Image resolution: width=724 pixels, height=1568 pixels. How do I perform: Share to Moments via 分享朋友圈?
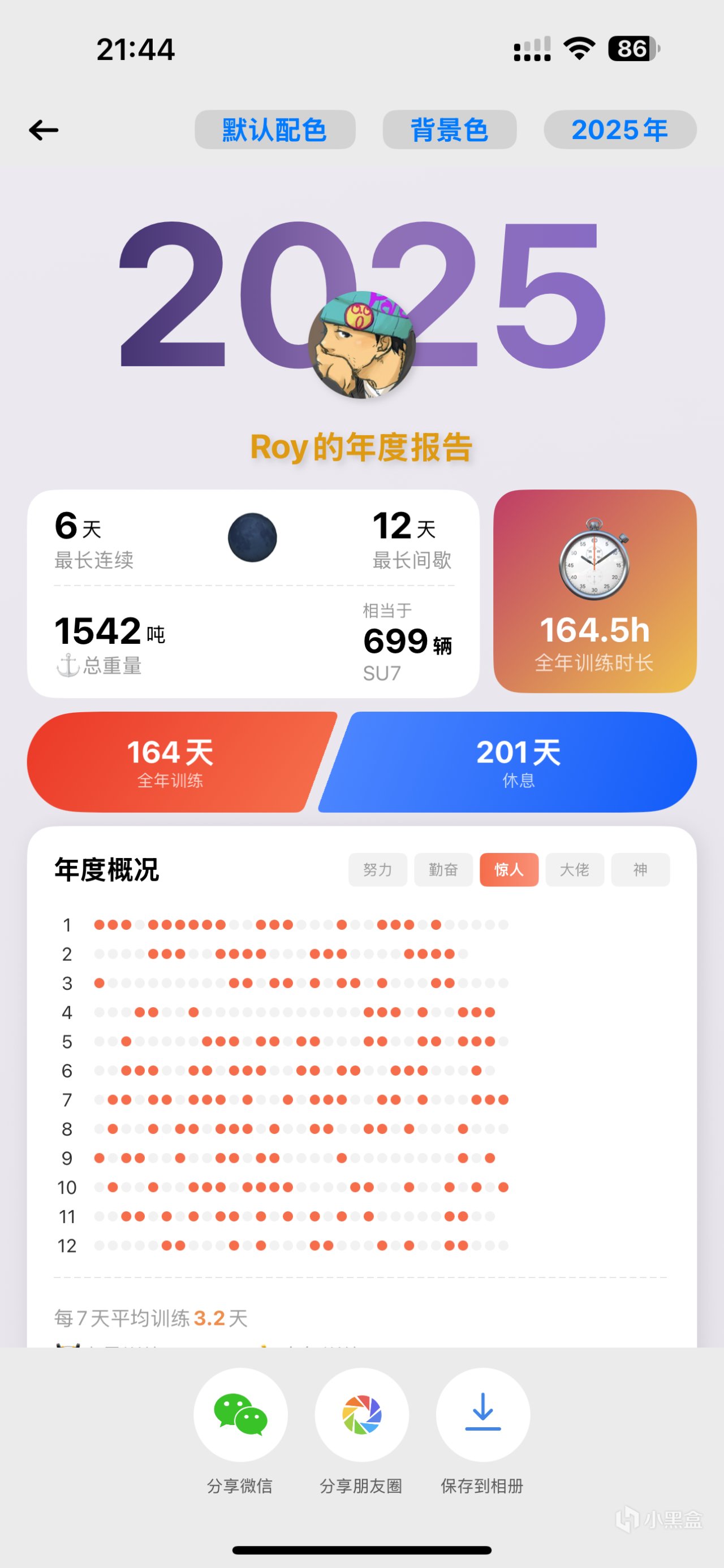coord(361,1415)
